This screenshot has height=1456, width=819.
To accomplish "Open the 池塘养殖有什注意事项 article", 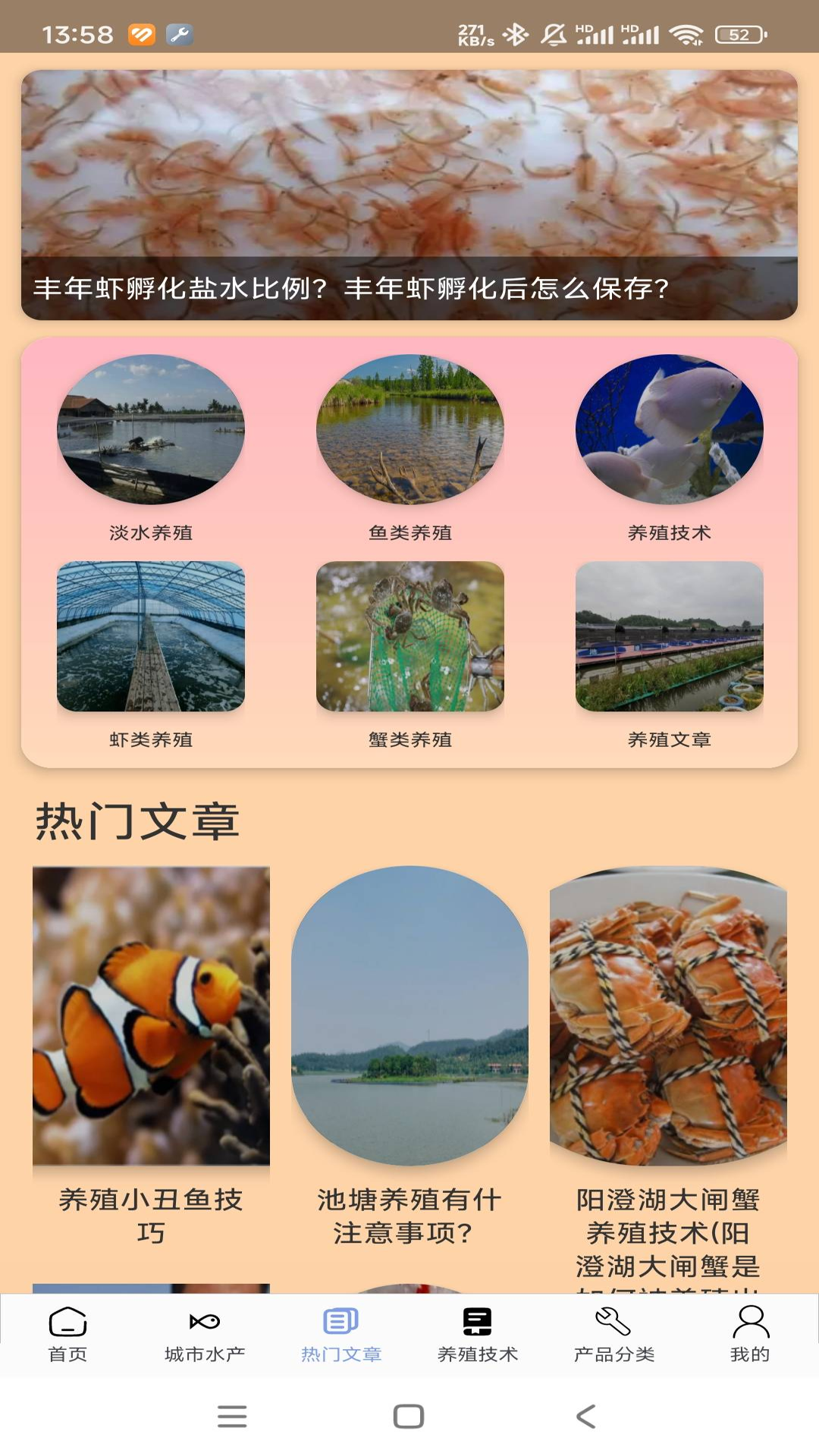I will [x=409, y=1024].
